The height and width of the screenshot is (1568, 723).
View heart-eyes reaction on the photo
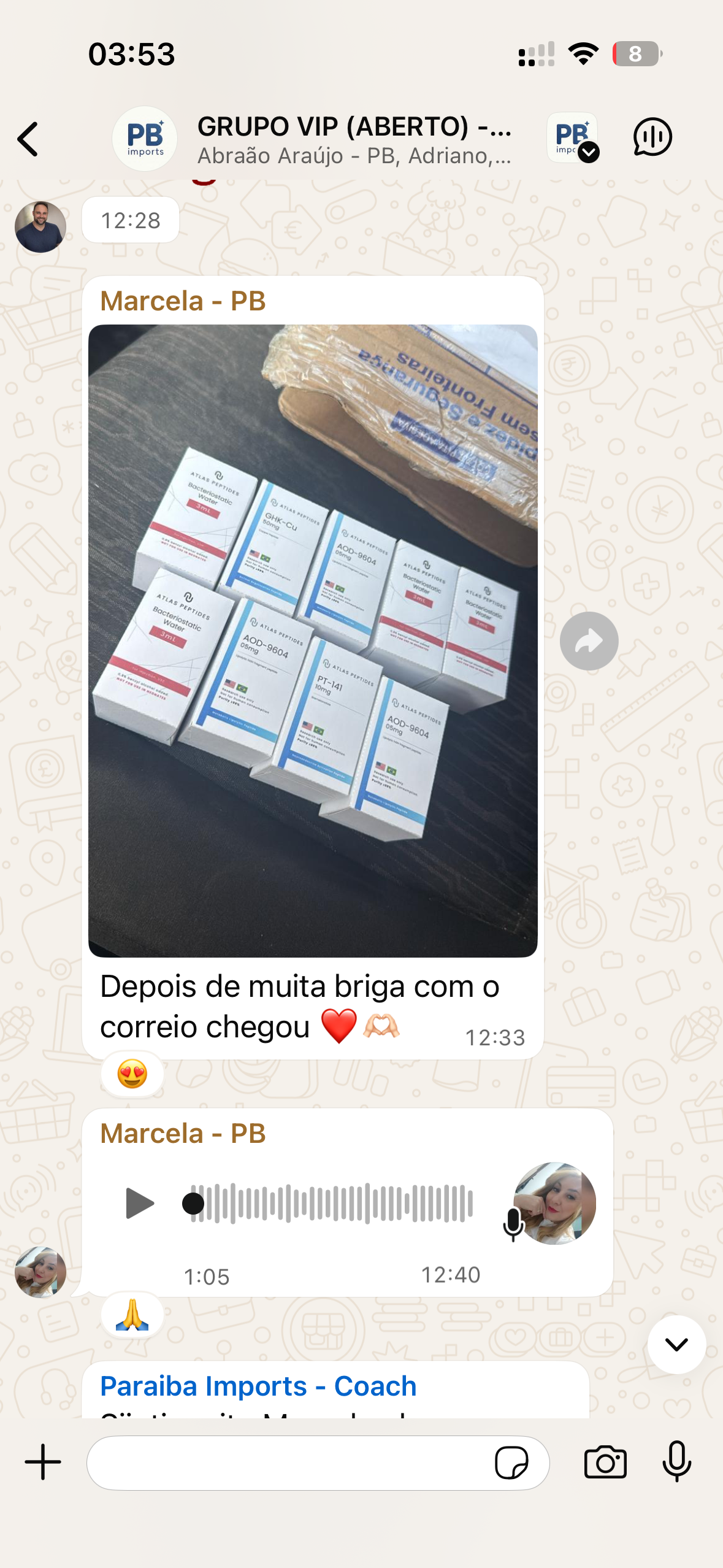(x=132, y=1074)
